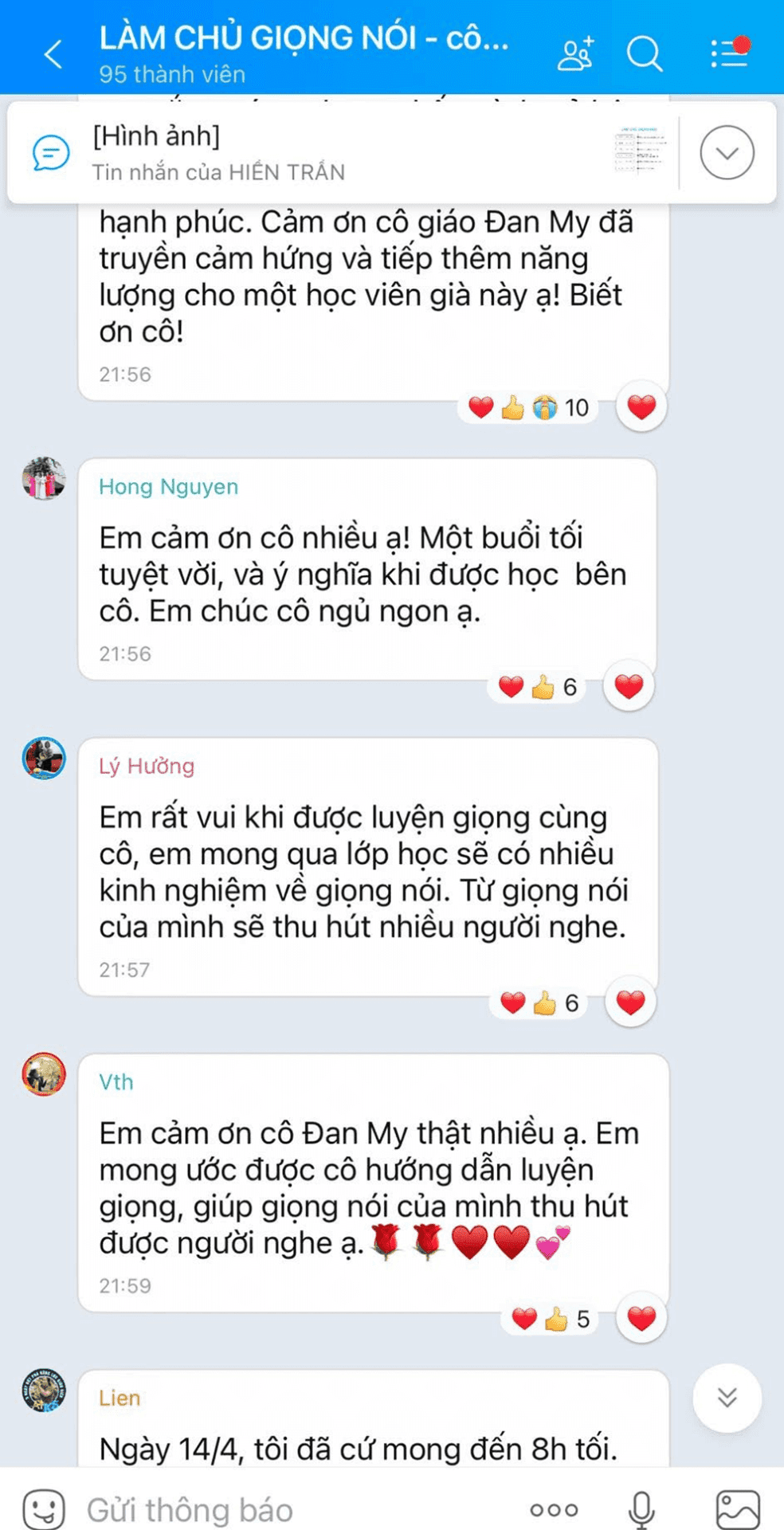Open more attachment options

[x=554, y=1509]
